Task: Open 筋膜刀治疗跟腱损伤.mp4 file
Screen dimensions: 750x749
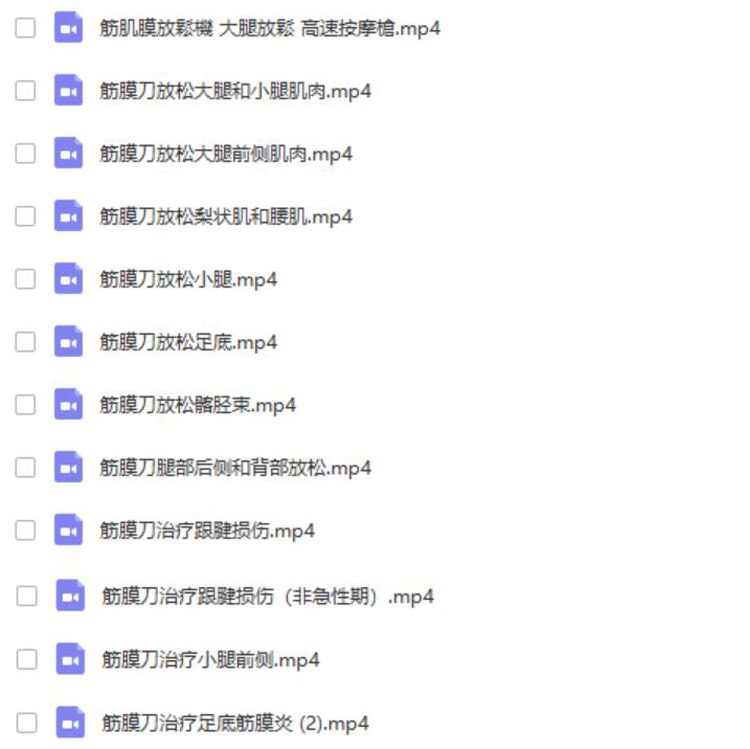Action: [x=207, y=530]
